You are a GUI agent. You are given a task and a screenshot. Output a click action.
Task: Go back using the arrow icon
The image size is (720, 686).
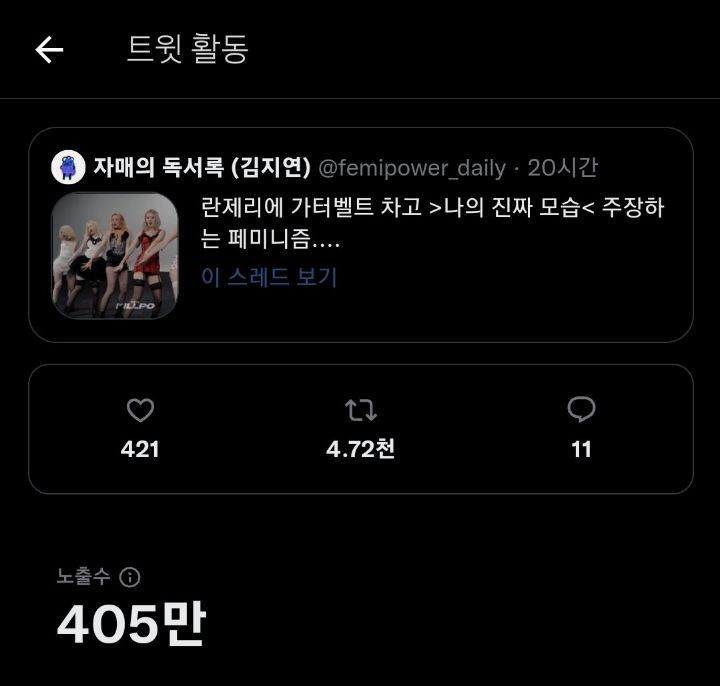49,50
